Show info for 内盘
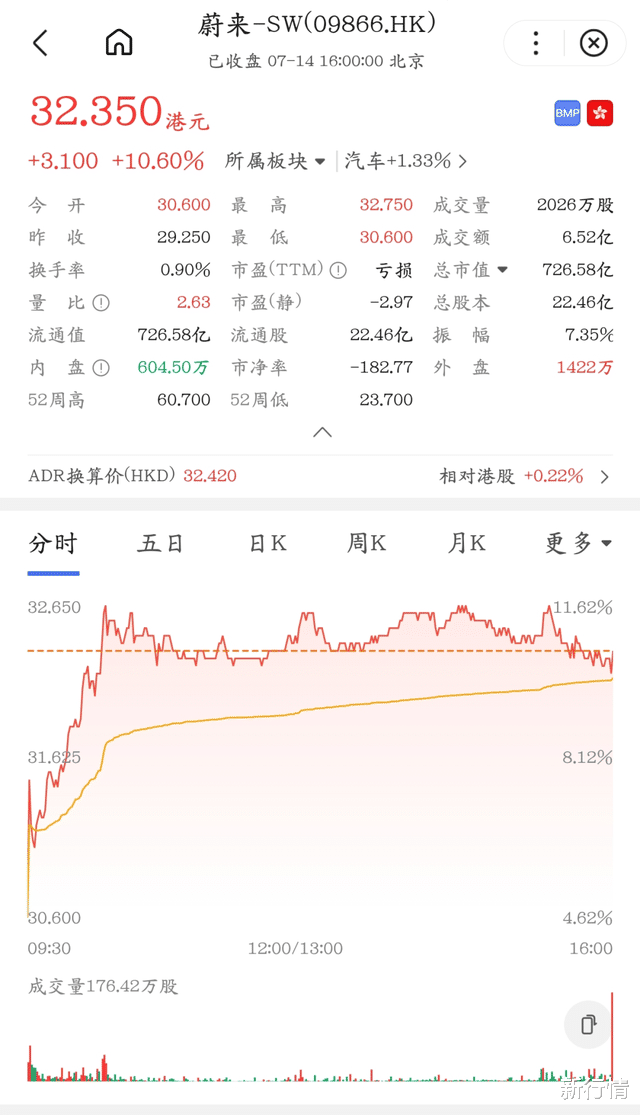This screenshot has height=1115, width=640. click(102, 368)
